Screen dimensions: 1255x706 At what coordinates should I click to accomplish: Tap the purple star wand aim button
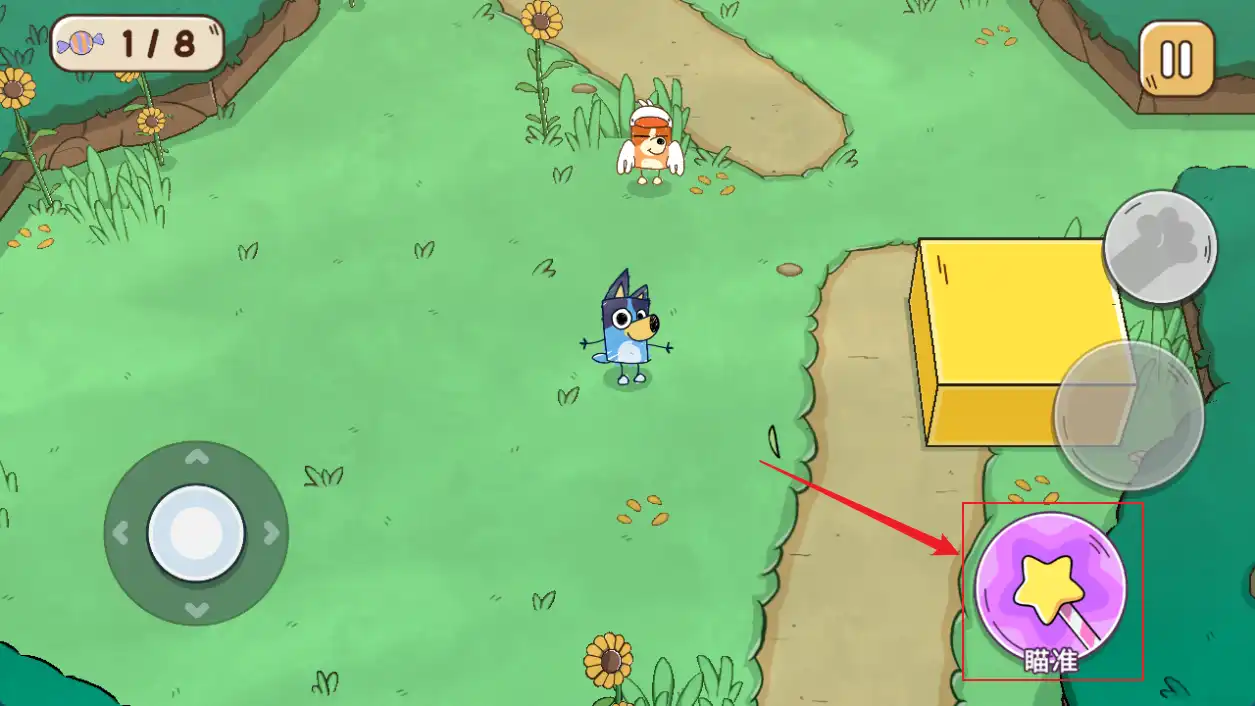pyautogui.click(x=1050, y=588)
